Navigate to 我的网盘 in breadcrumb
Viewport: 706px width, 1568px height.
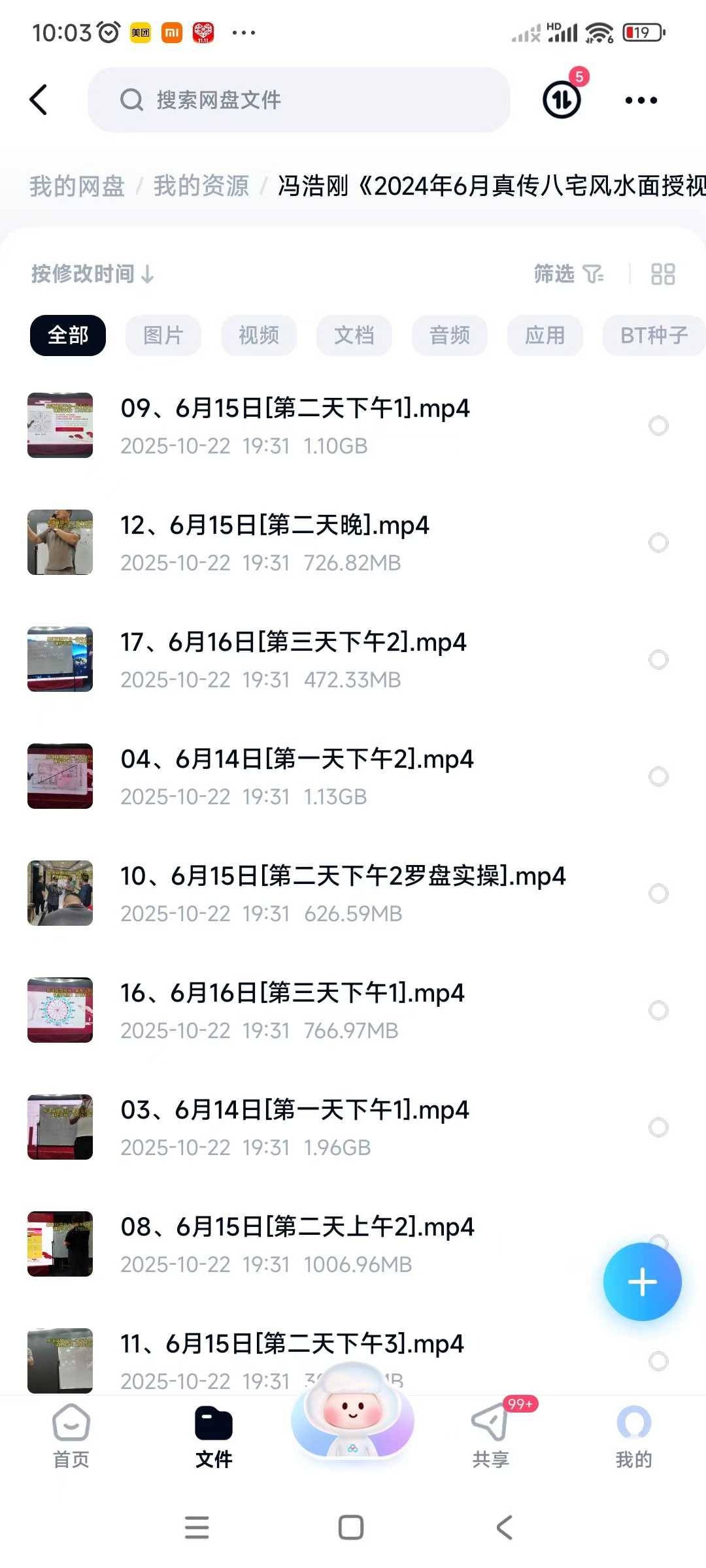click(77, 186)
